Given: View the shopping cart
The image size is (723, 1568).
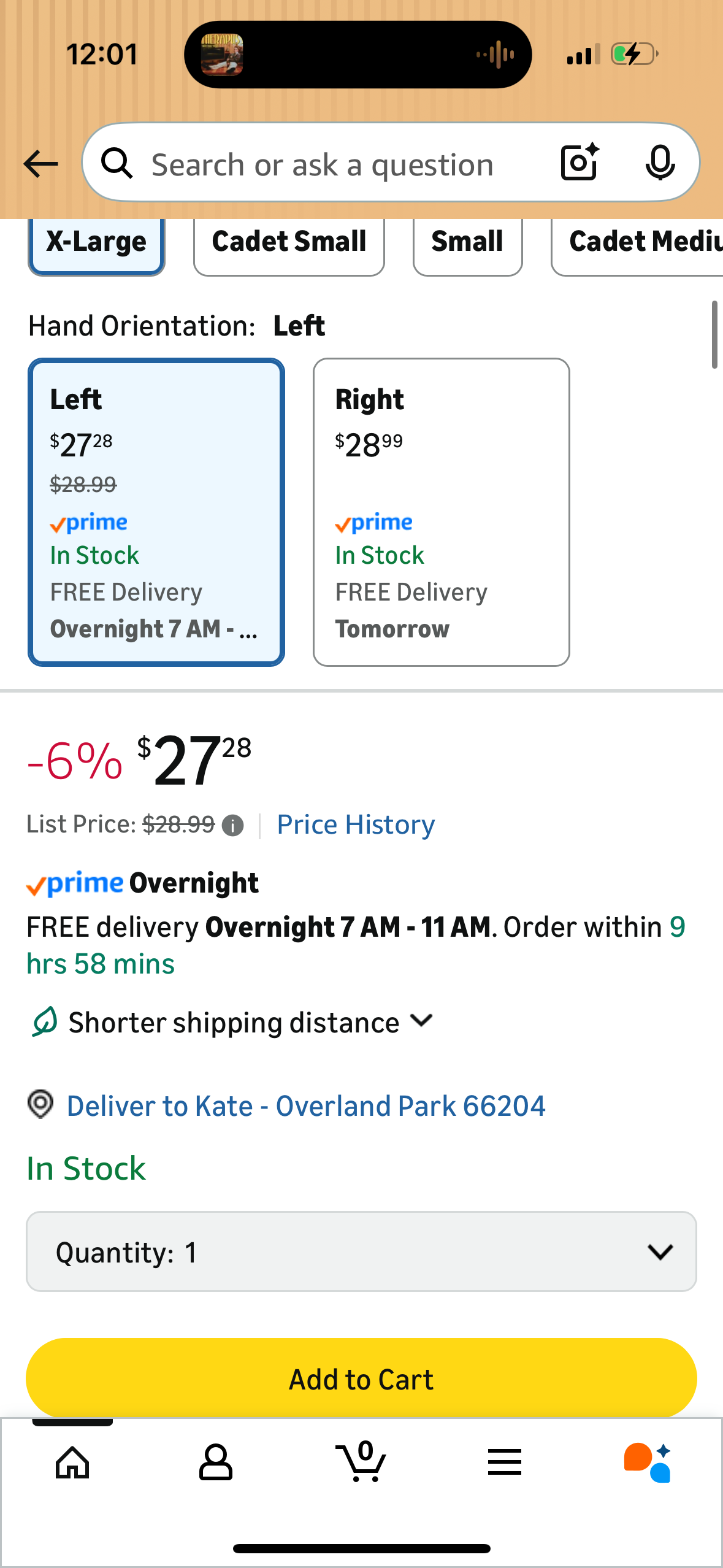Looking at the screenshot, I should tap(361, 1462).
